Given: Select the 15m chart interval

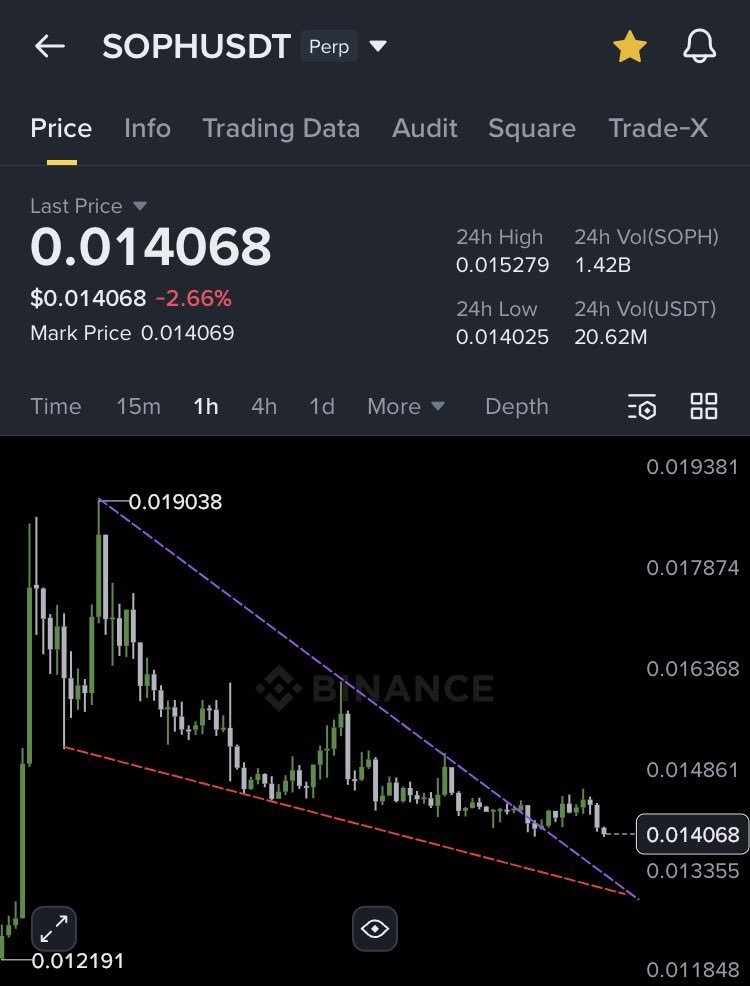Looking at the screenshot, I should click(x=138, y=406).
